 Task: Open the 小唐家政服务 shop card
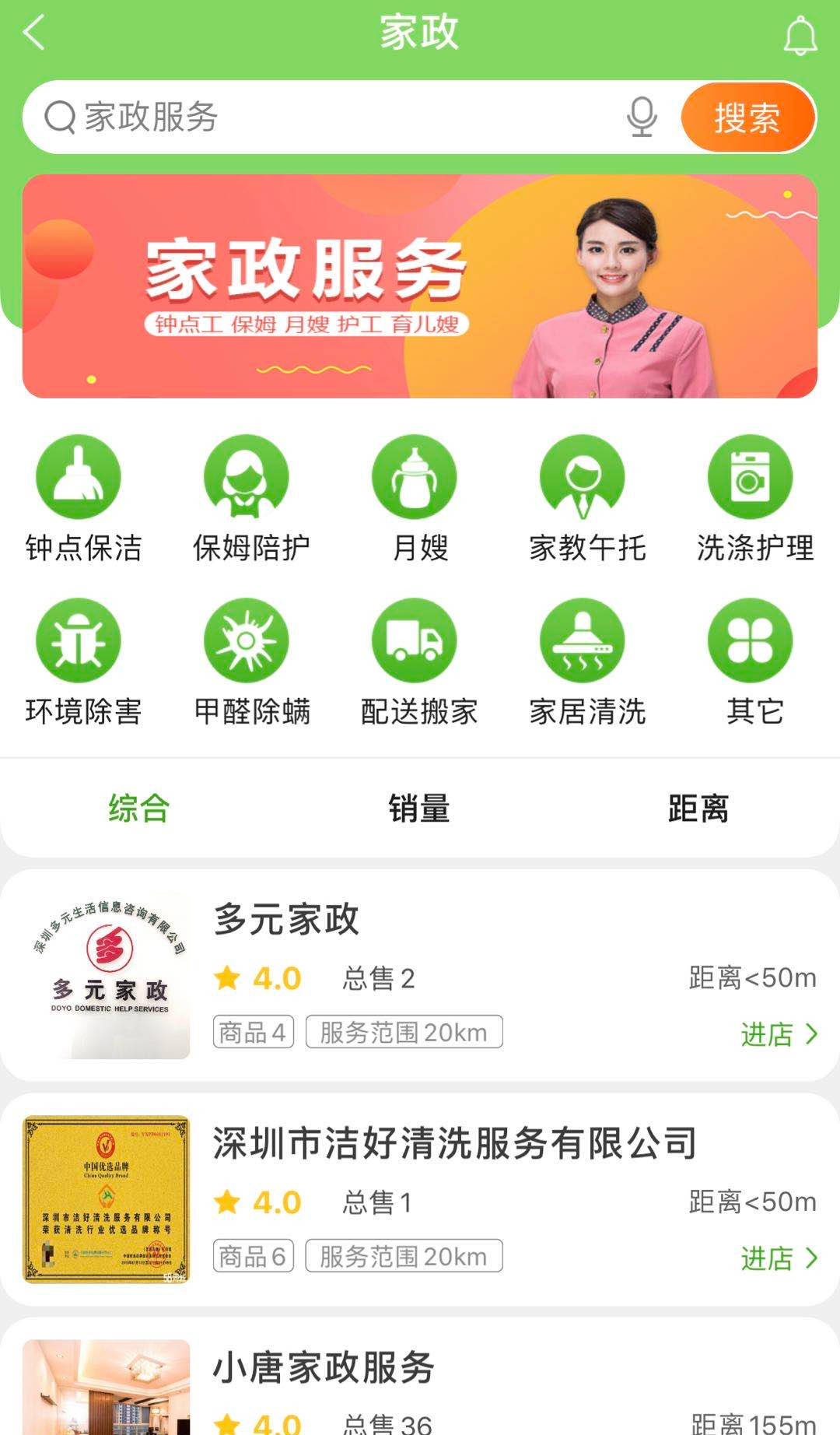[420, 1376]
